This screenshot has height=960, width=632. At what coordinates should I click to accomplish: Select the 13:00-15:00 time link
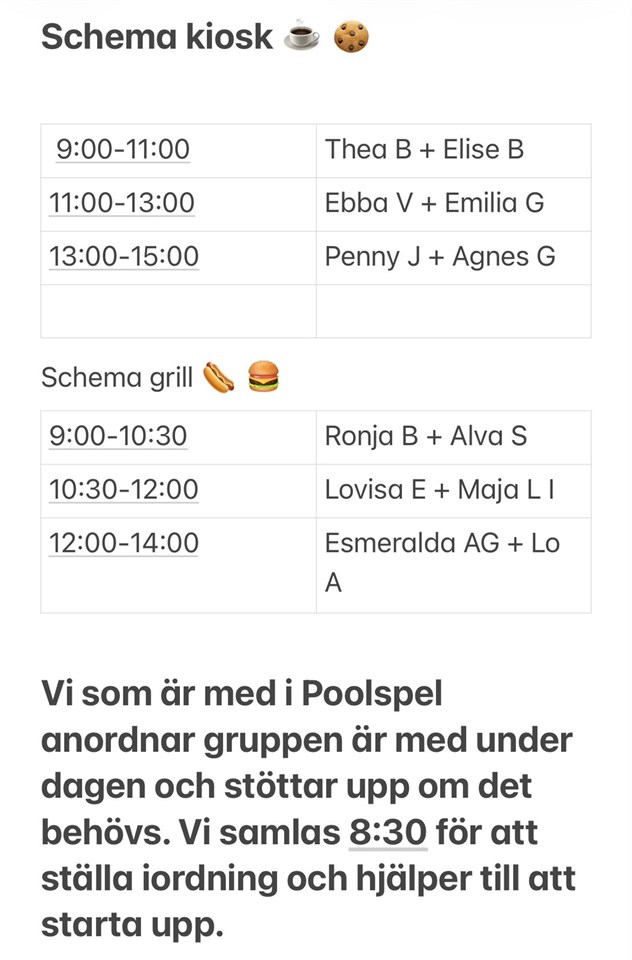[124, 256]
